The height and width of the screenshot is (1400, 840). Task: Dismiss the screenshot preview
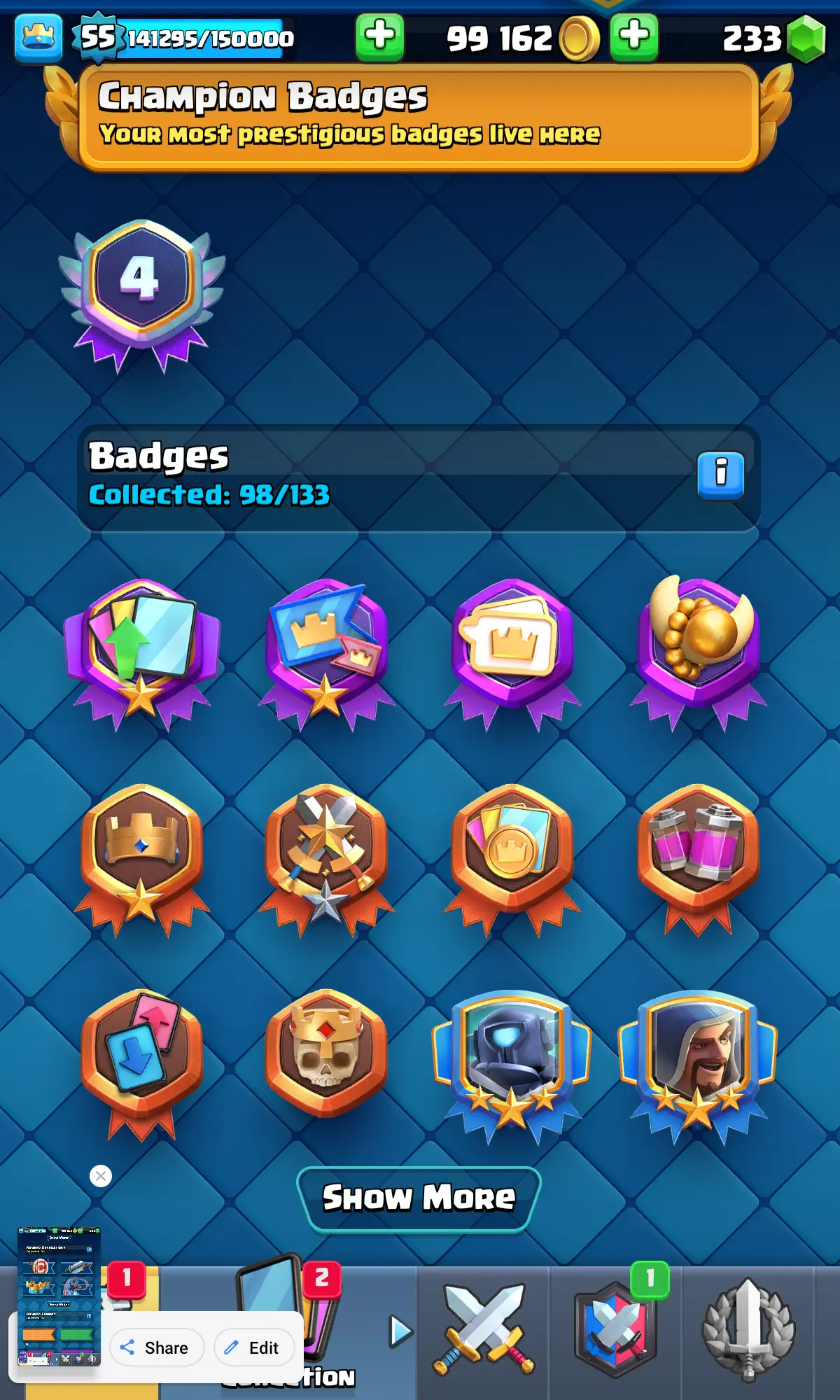tap(101, 1176)
